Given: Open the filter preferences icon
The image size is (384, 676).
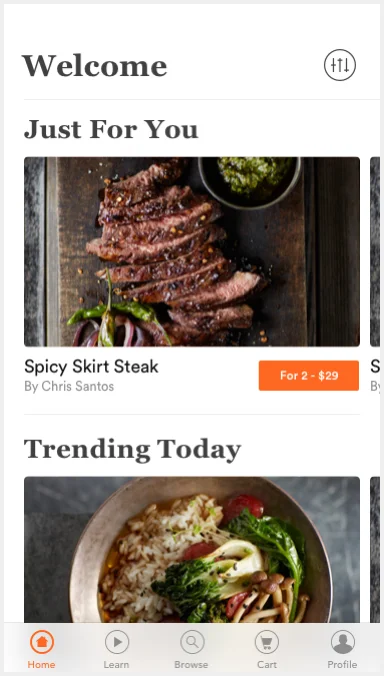Looking at the screenshot, I should click(340, 65).
